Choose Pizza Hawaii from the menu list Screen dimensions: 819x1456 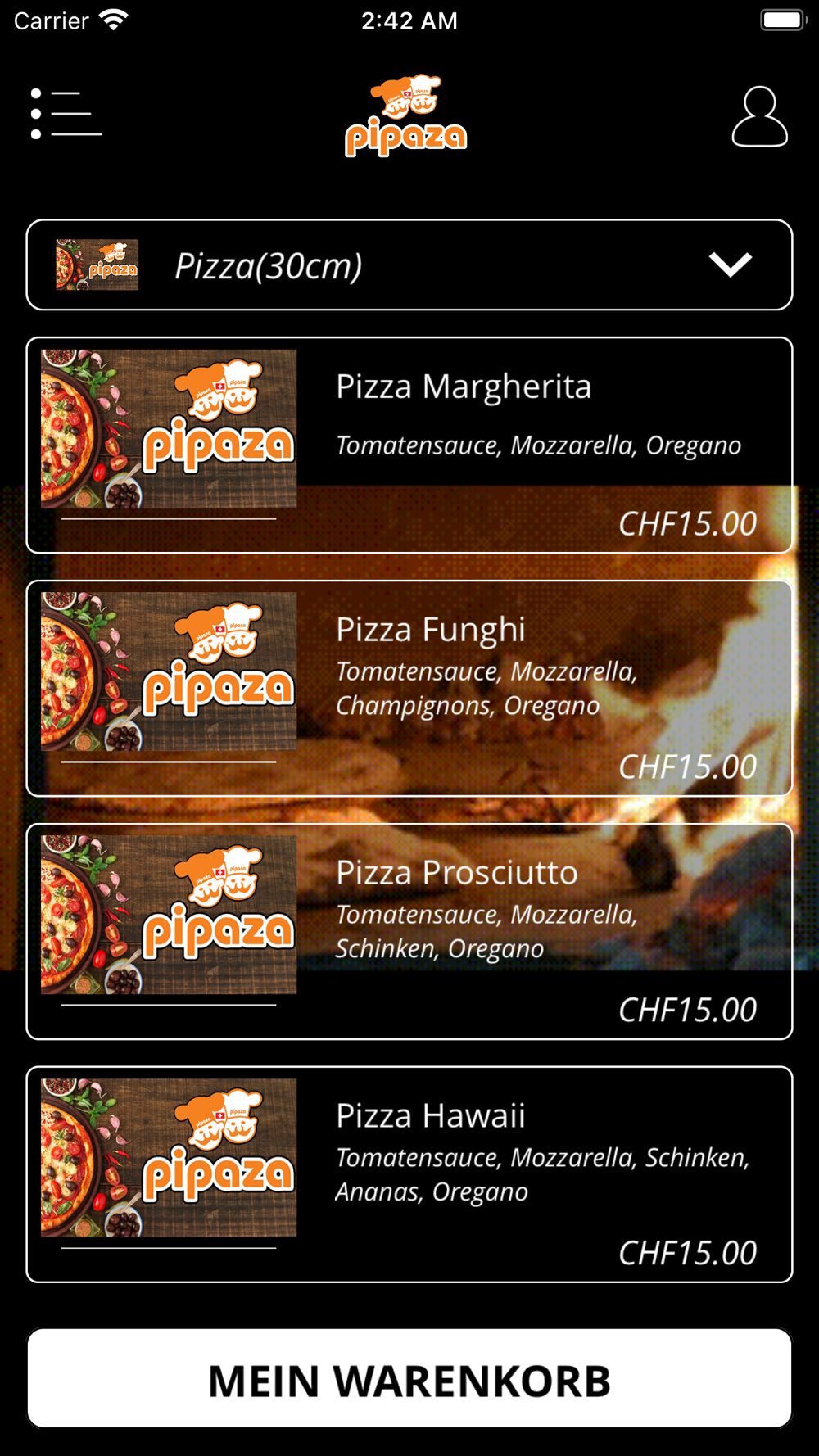pyautogui.click(x=432, y=1115)
